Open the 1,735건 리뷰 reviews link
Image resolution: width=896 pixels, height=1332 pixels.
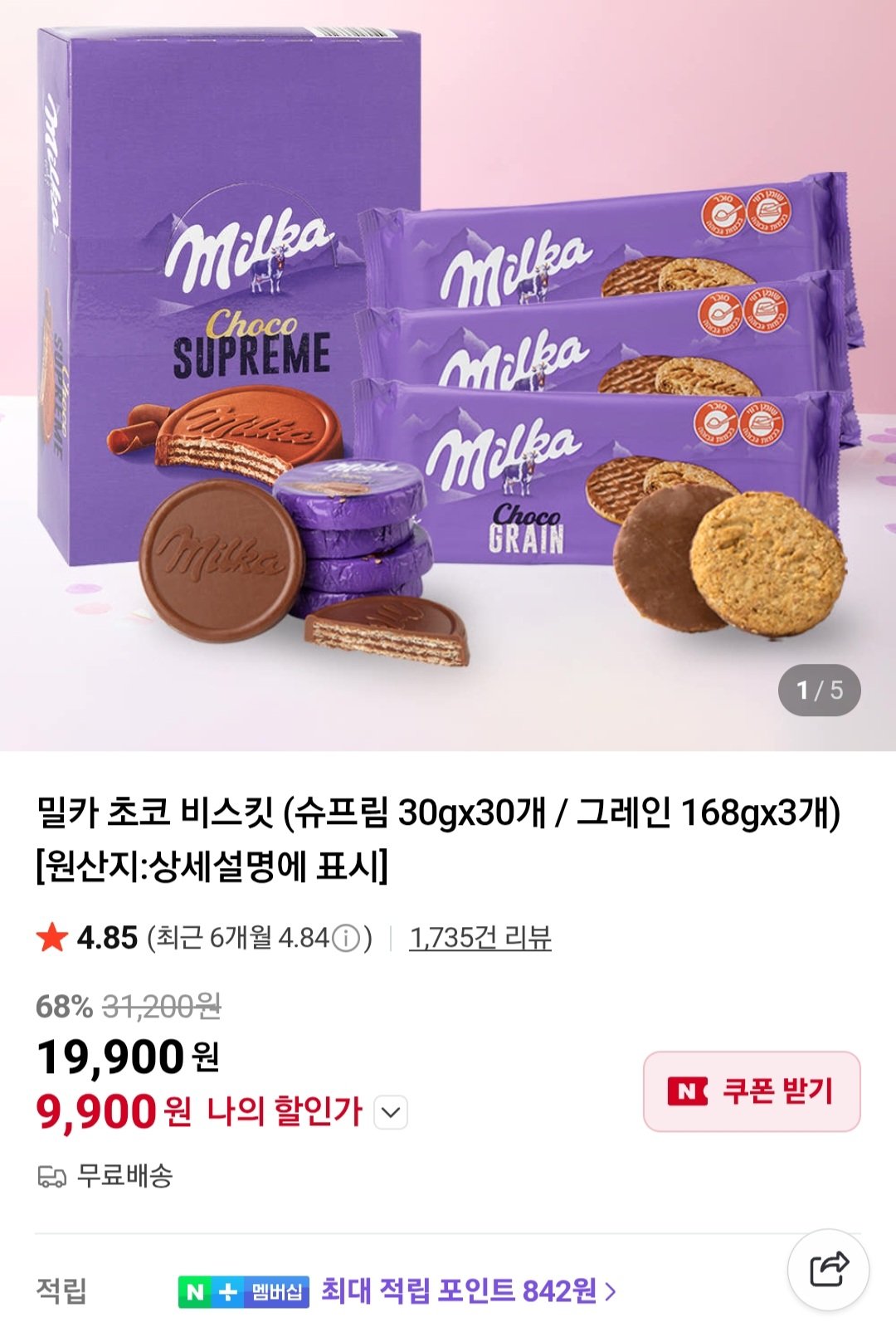481,937
